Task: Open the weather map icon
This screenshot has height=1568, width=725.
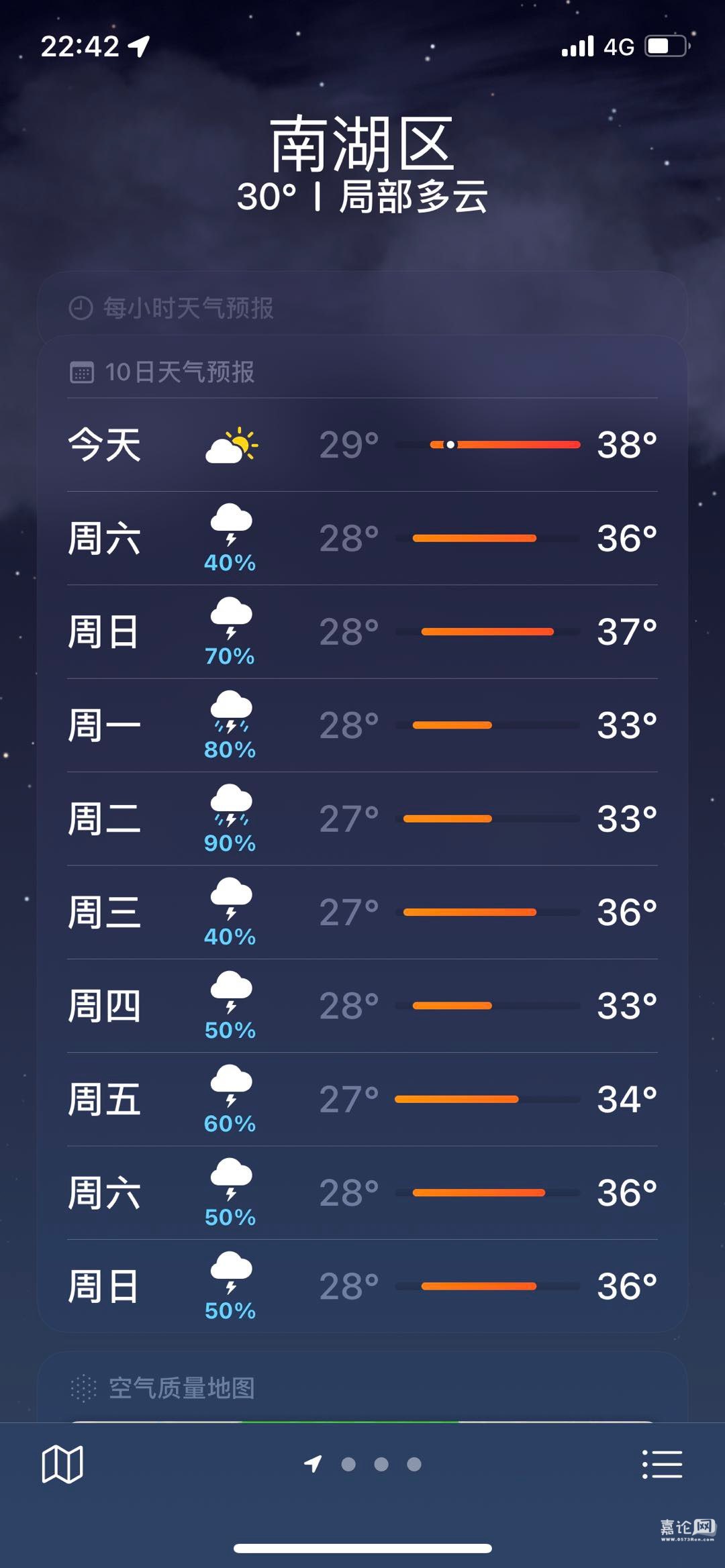Action: click(62, 1464)
